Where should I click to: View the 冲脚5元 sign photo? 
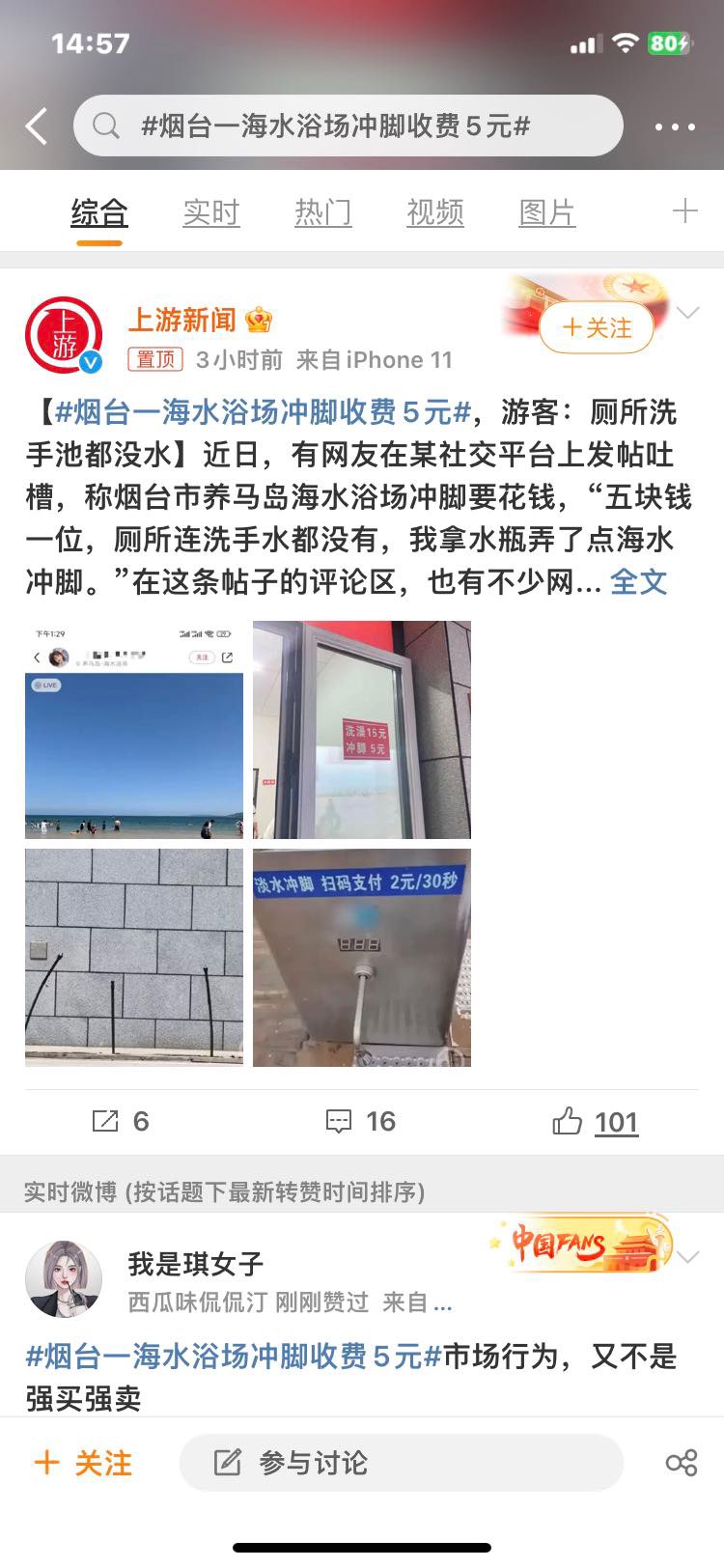[x=362, y=730]
